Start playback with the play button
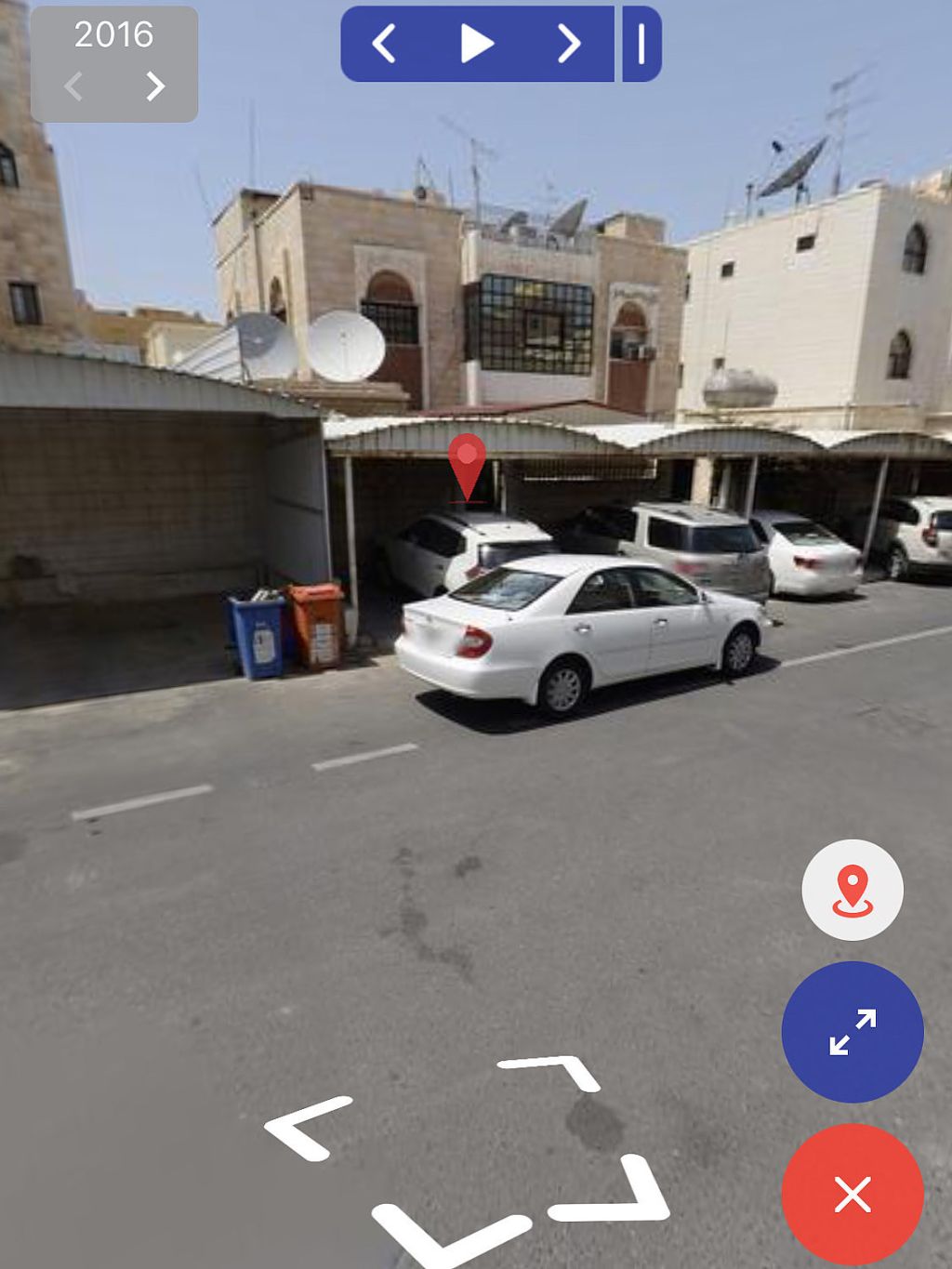 [x=476, y=44]
